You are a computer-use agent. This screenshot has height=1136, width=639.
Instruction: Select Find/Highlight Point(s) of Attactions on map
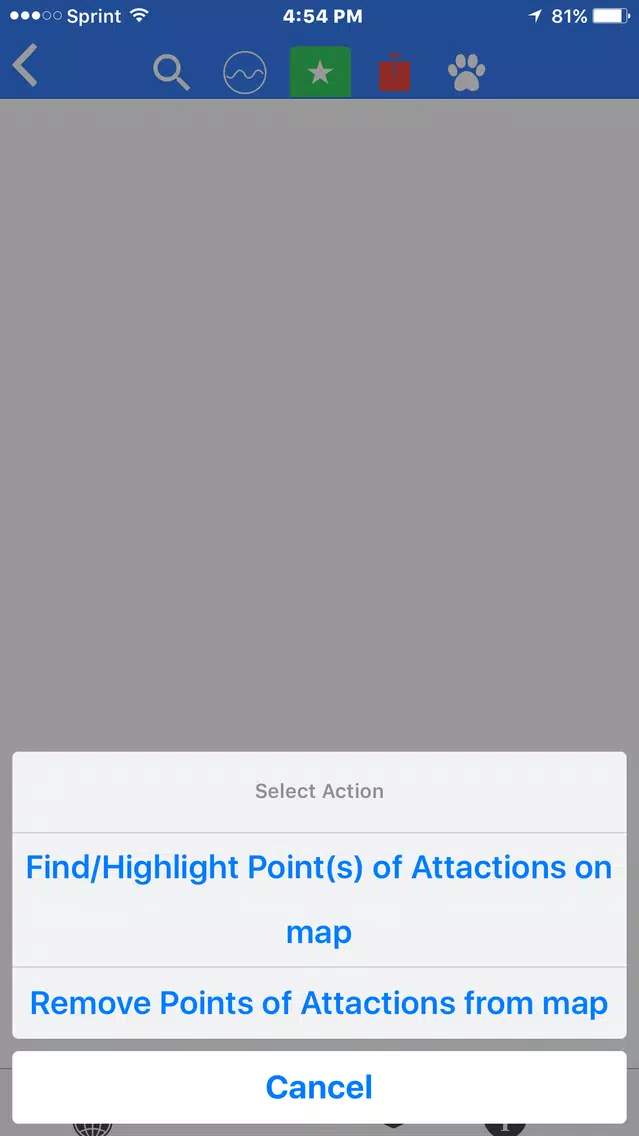coord(319,899)
